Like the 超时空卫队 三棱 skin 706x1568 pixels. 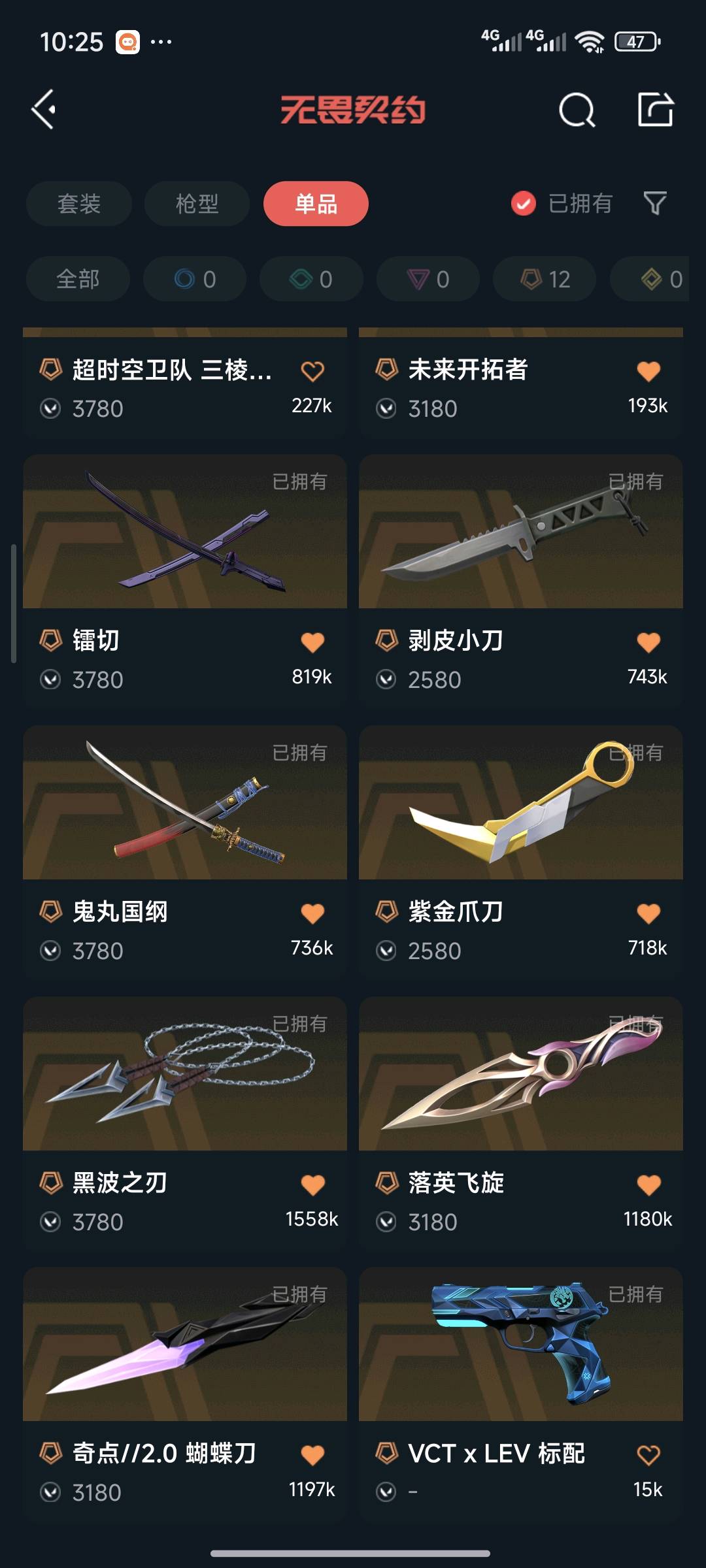312,371
